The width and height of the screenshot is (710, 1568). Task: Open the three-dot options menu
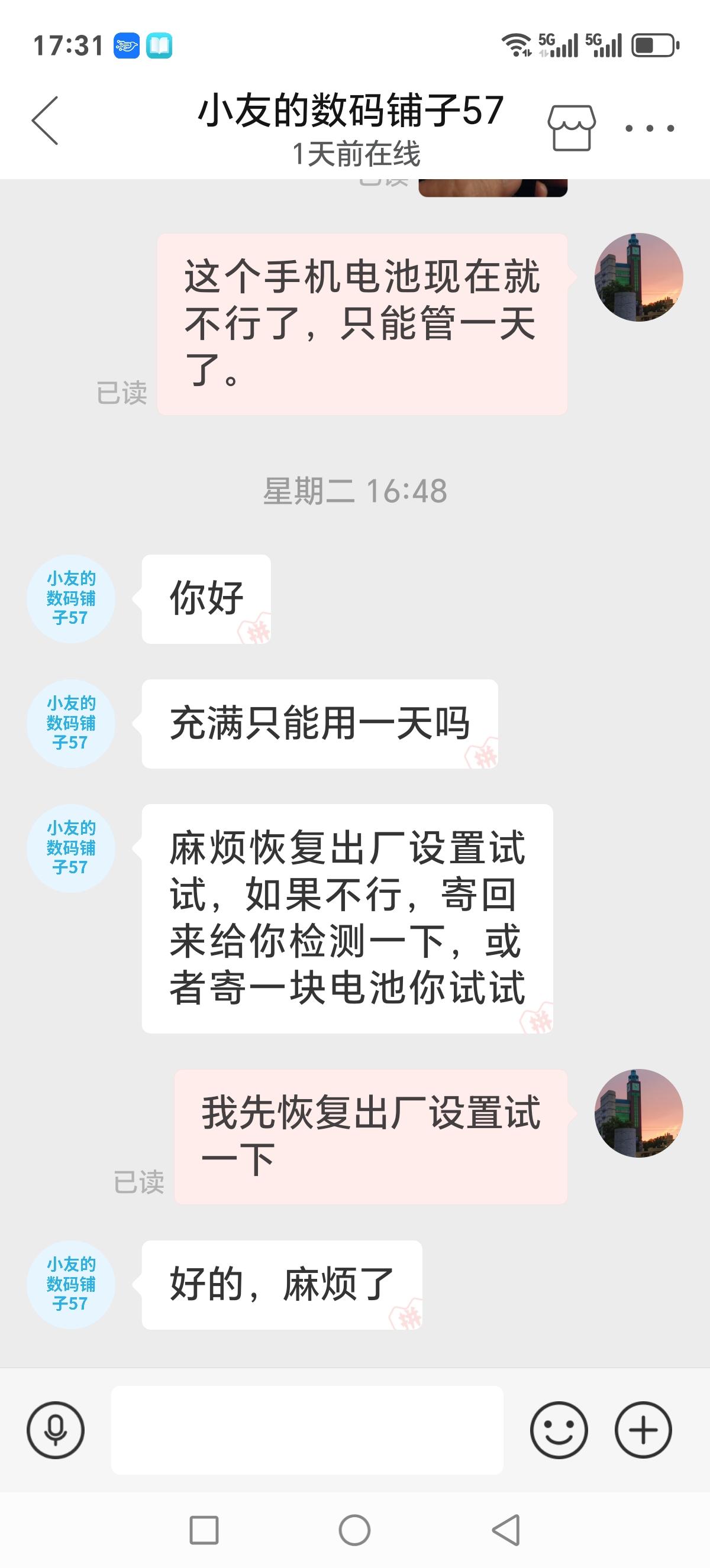tap(648, 128)
